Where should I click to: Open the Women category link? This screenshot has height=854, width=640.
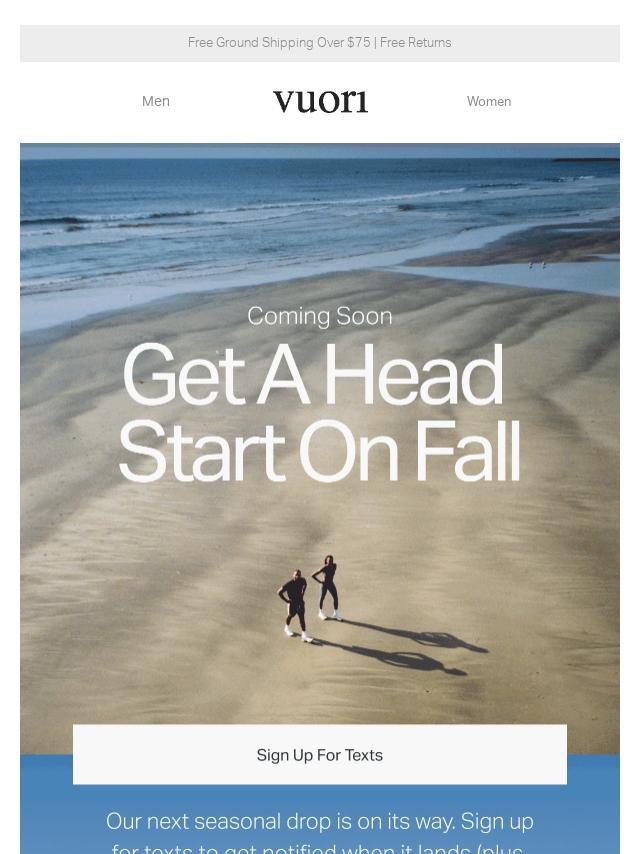pos(488,101)
